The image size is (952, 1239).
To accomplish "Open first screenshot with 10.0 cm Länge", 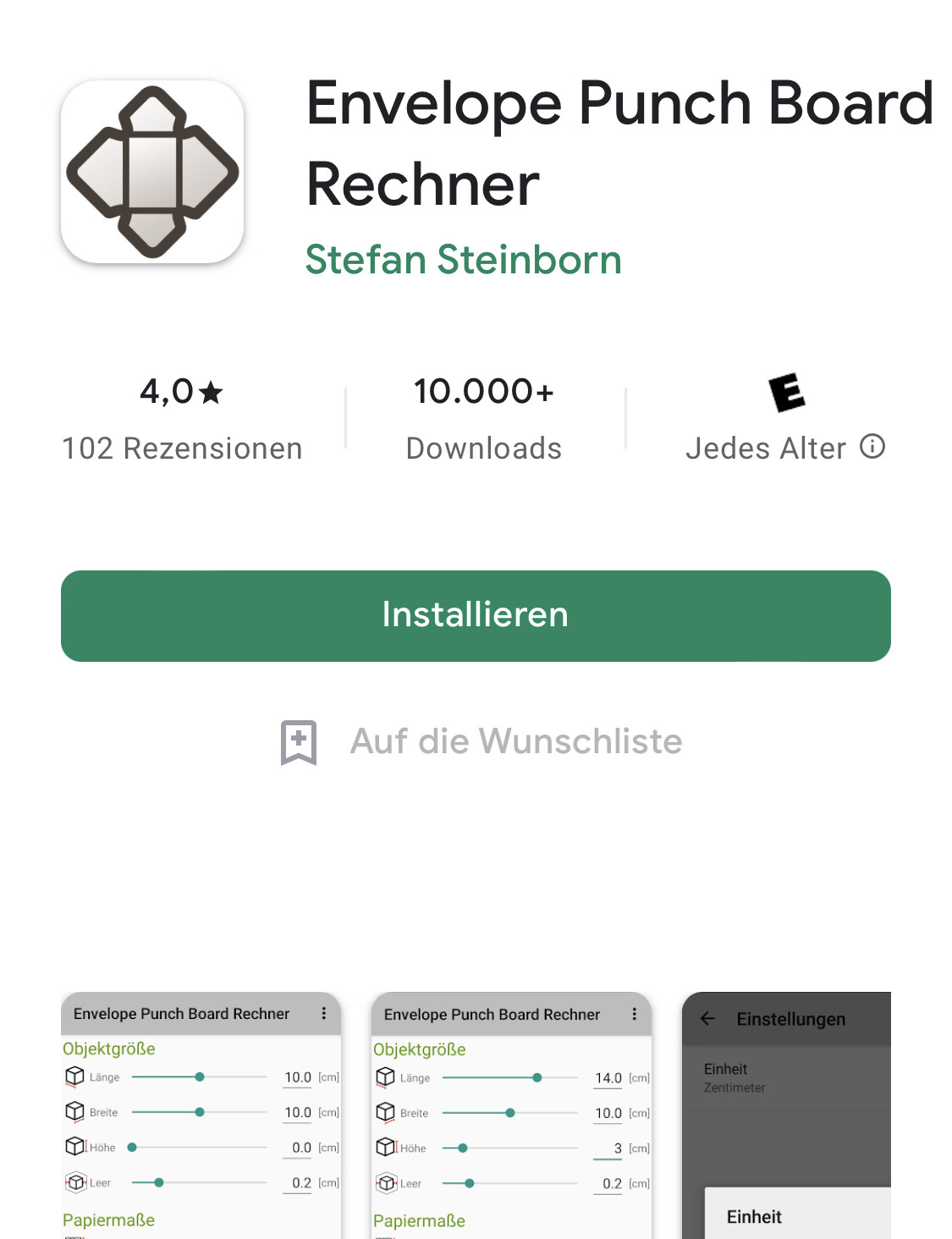I will pos(201,1115).
